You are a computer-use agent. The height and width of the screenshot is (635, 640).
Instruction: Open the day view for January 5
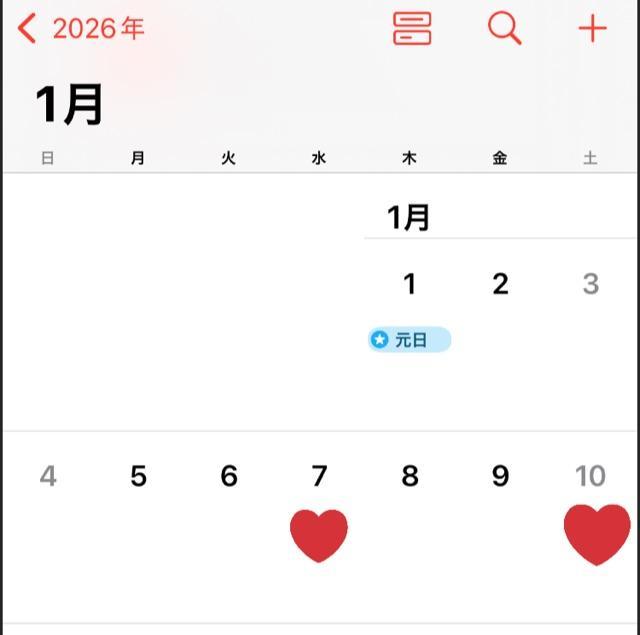click(x=138, y=476)
